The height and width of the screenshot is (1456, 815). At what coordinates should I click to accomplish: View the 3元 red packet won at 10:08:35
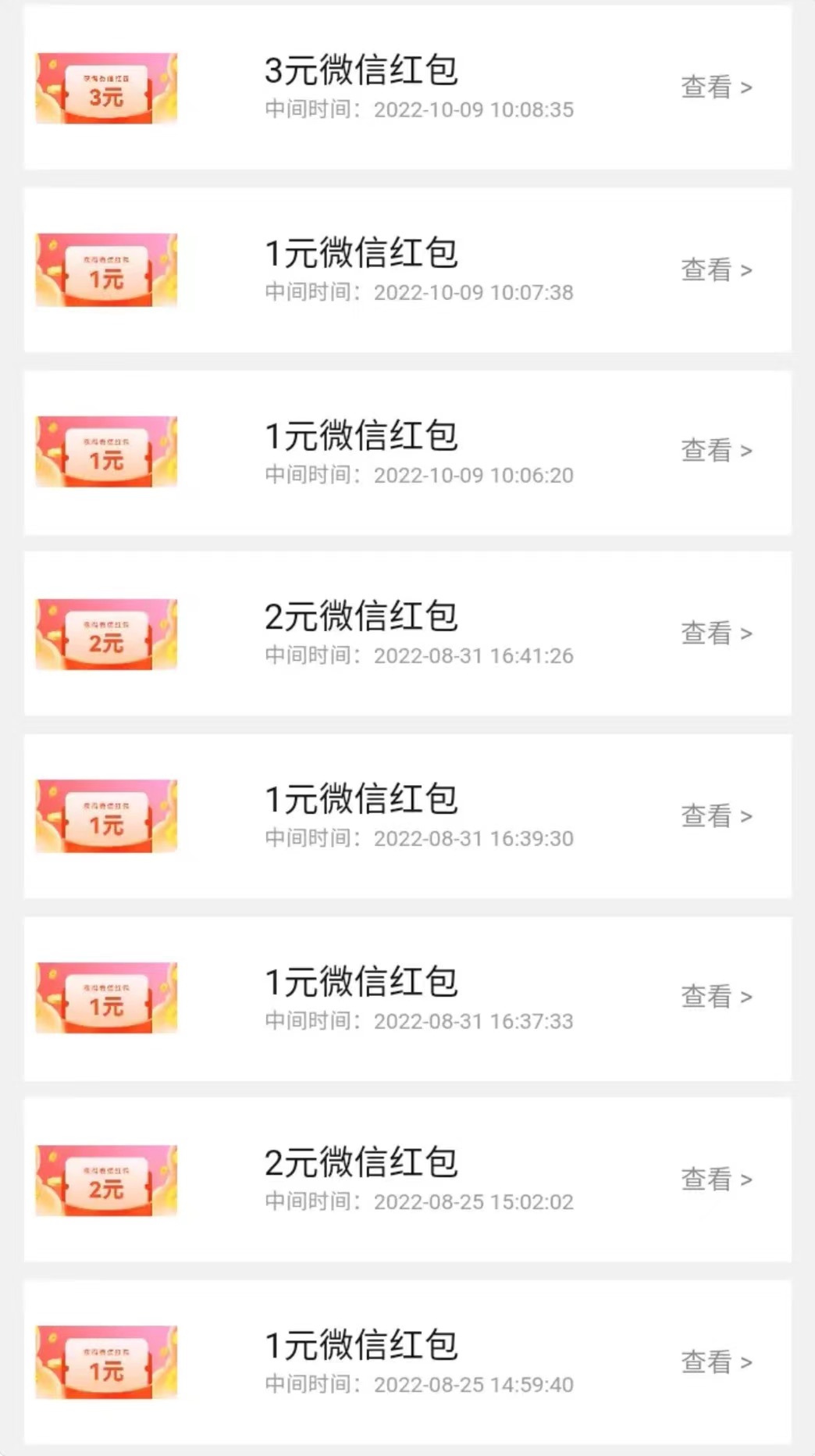716,87
